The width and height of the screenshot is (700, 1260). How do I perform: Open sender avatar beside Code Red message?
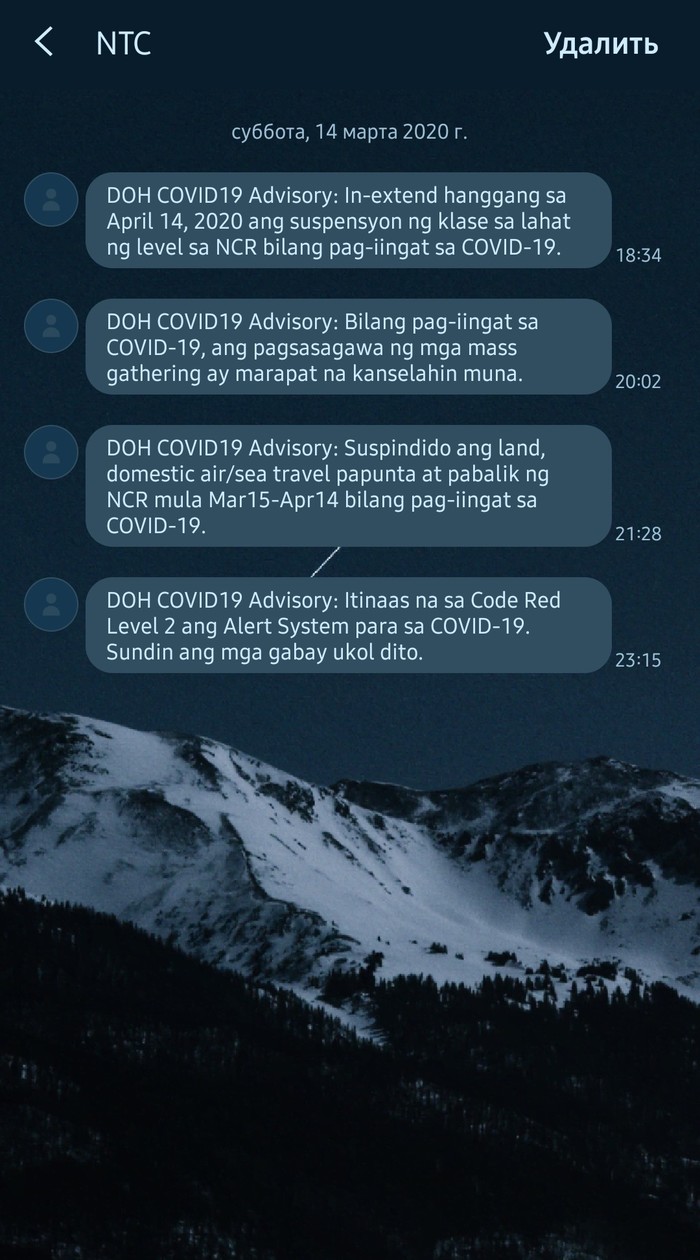coord(51,604)
